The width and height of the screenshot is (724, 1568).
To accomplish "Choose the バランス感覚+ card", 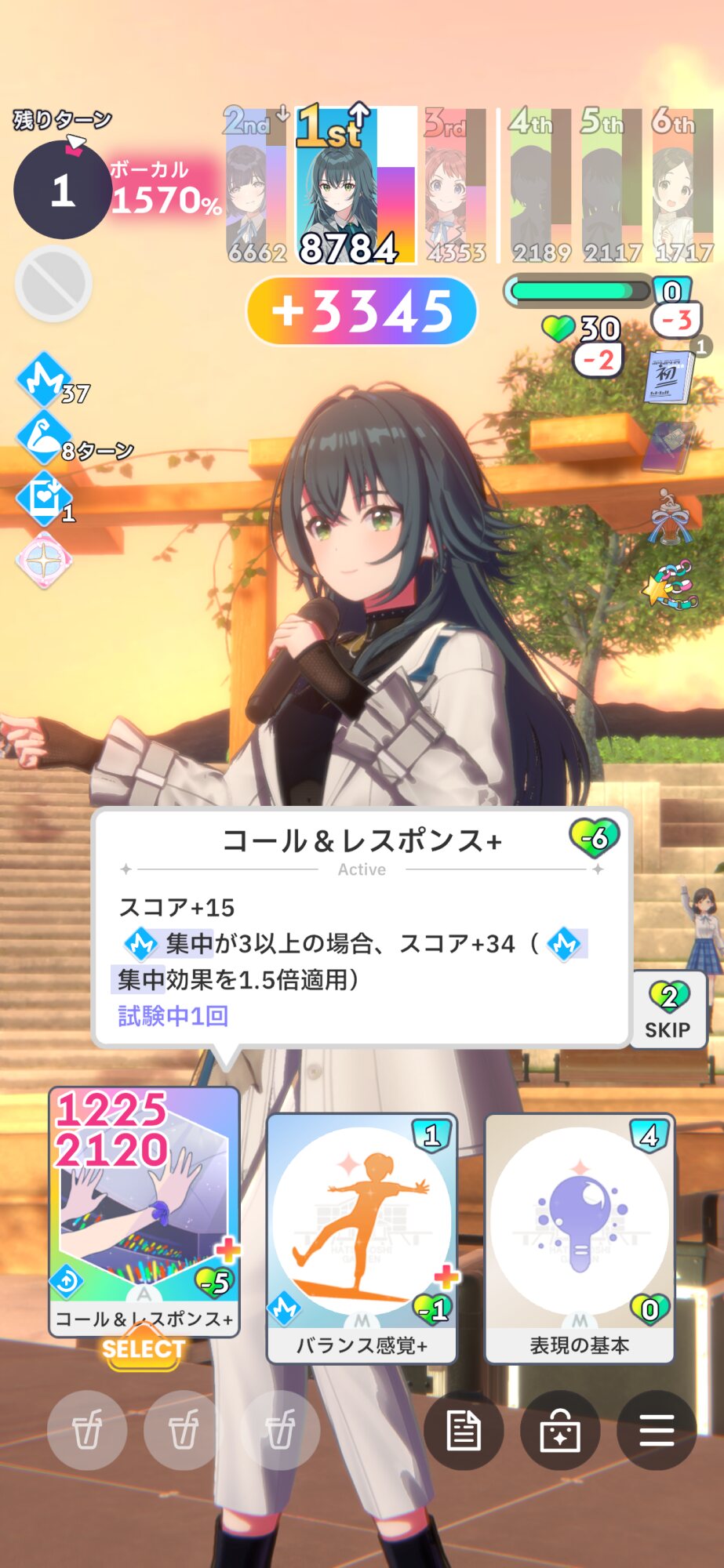I will point(362,1238).
